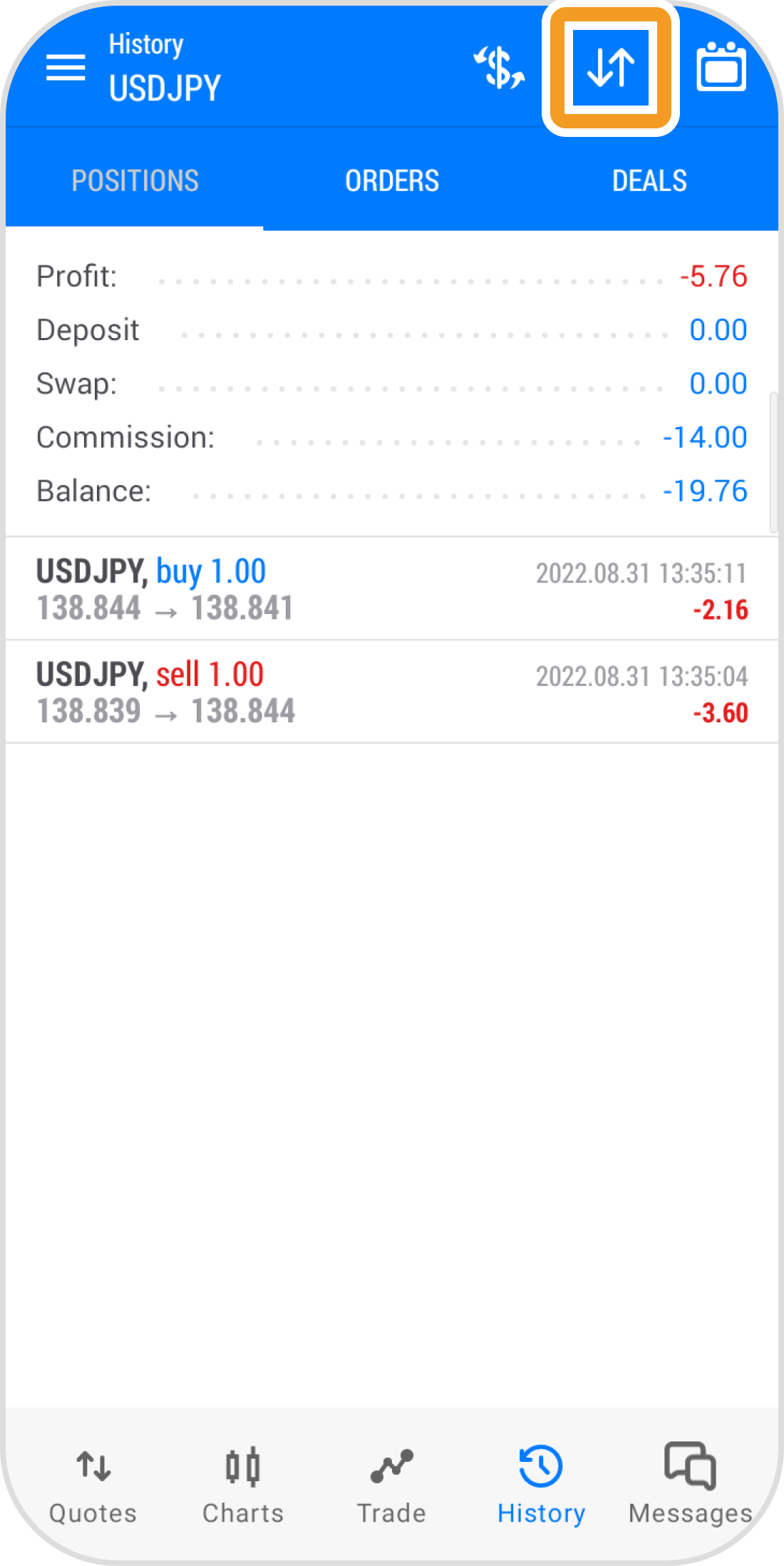Switch to the Deals tab
Viewport: 784px width, 1566px height.
click(x=649, y=181)
